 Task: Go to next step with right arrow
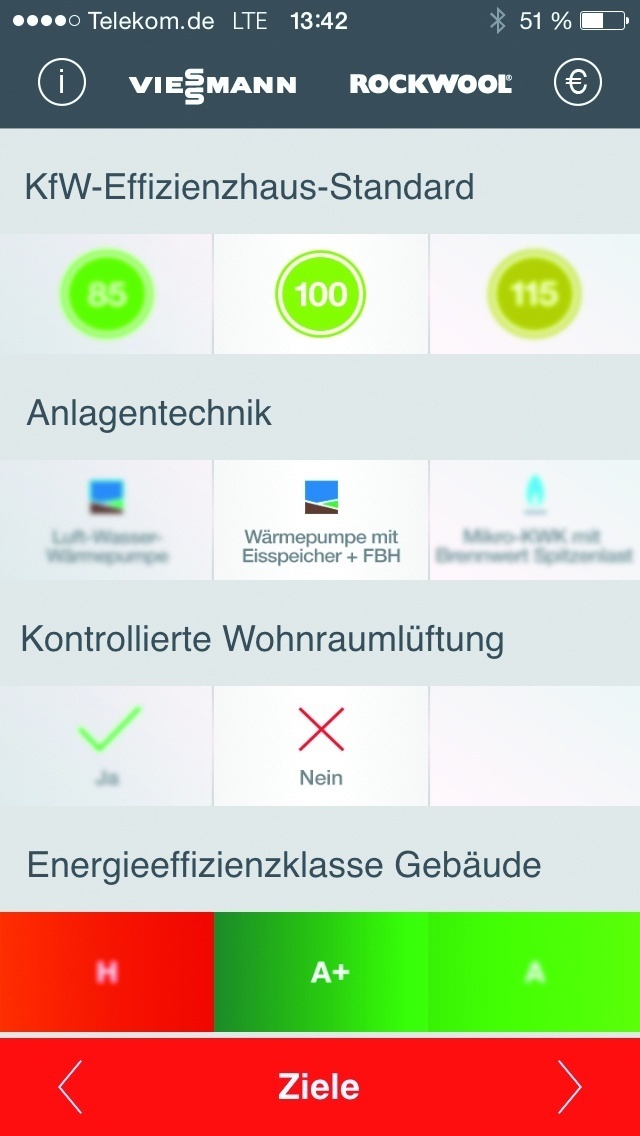pyautogui.click(x=569, y=1087)
